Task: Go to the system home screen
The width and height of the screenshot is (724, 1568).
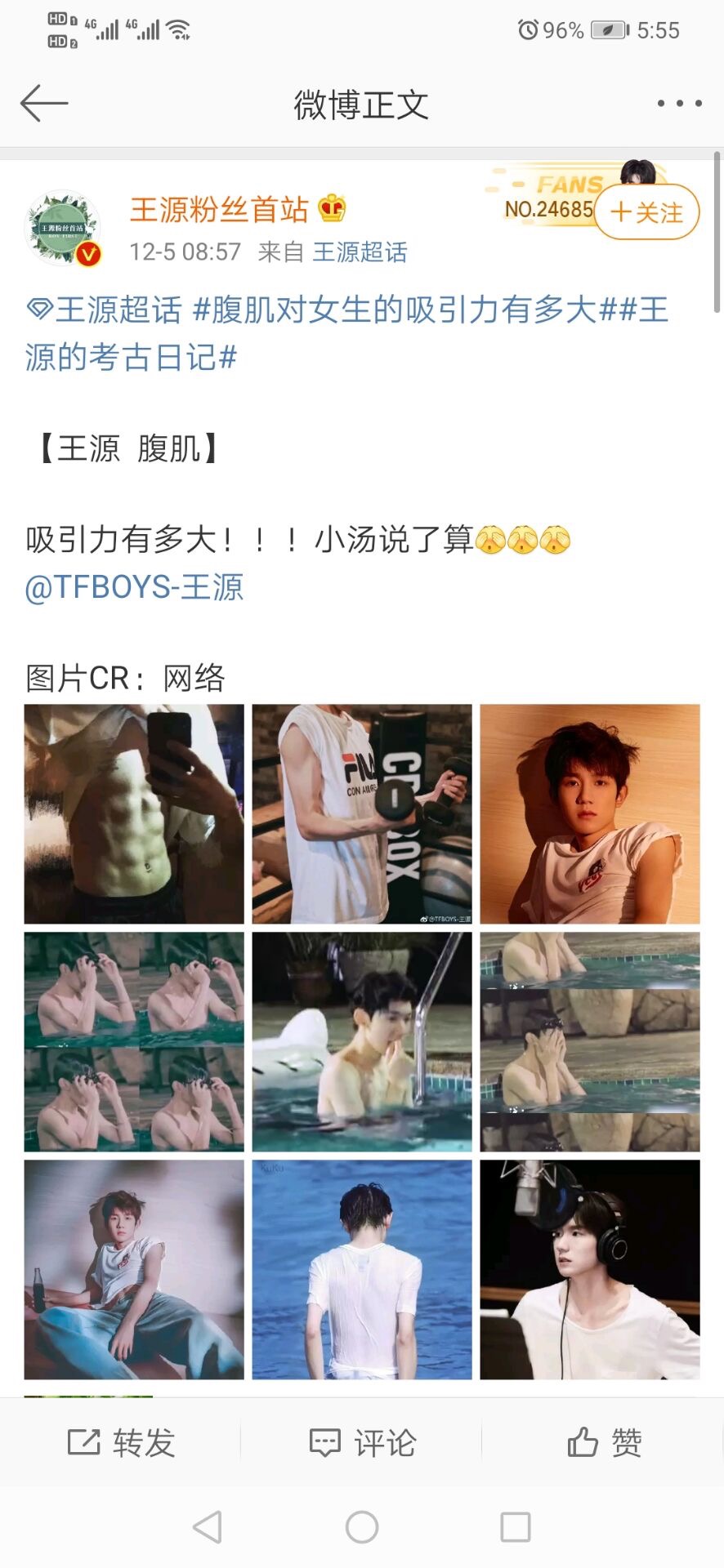Action: click(362, 1526)
